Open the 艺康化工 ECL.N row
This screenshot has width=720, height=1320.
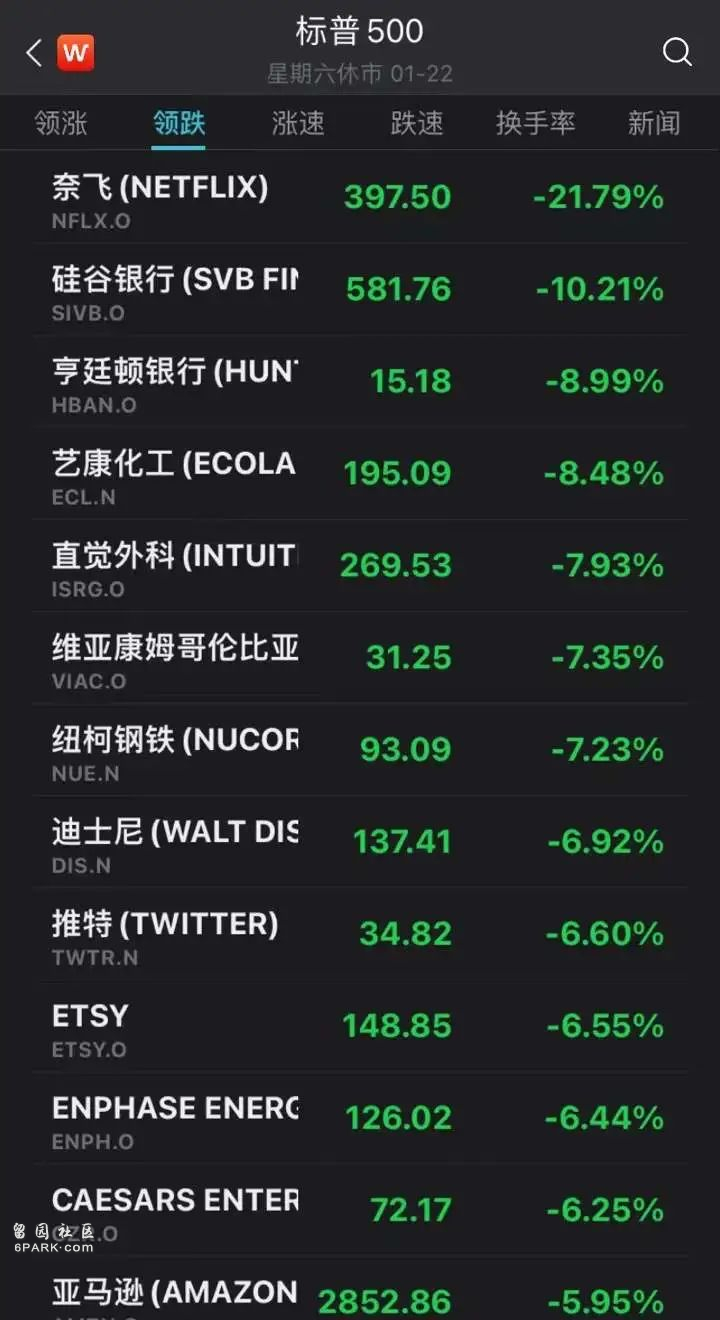point(360,474)
